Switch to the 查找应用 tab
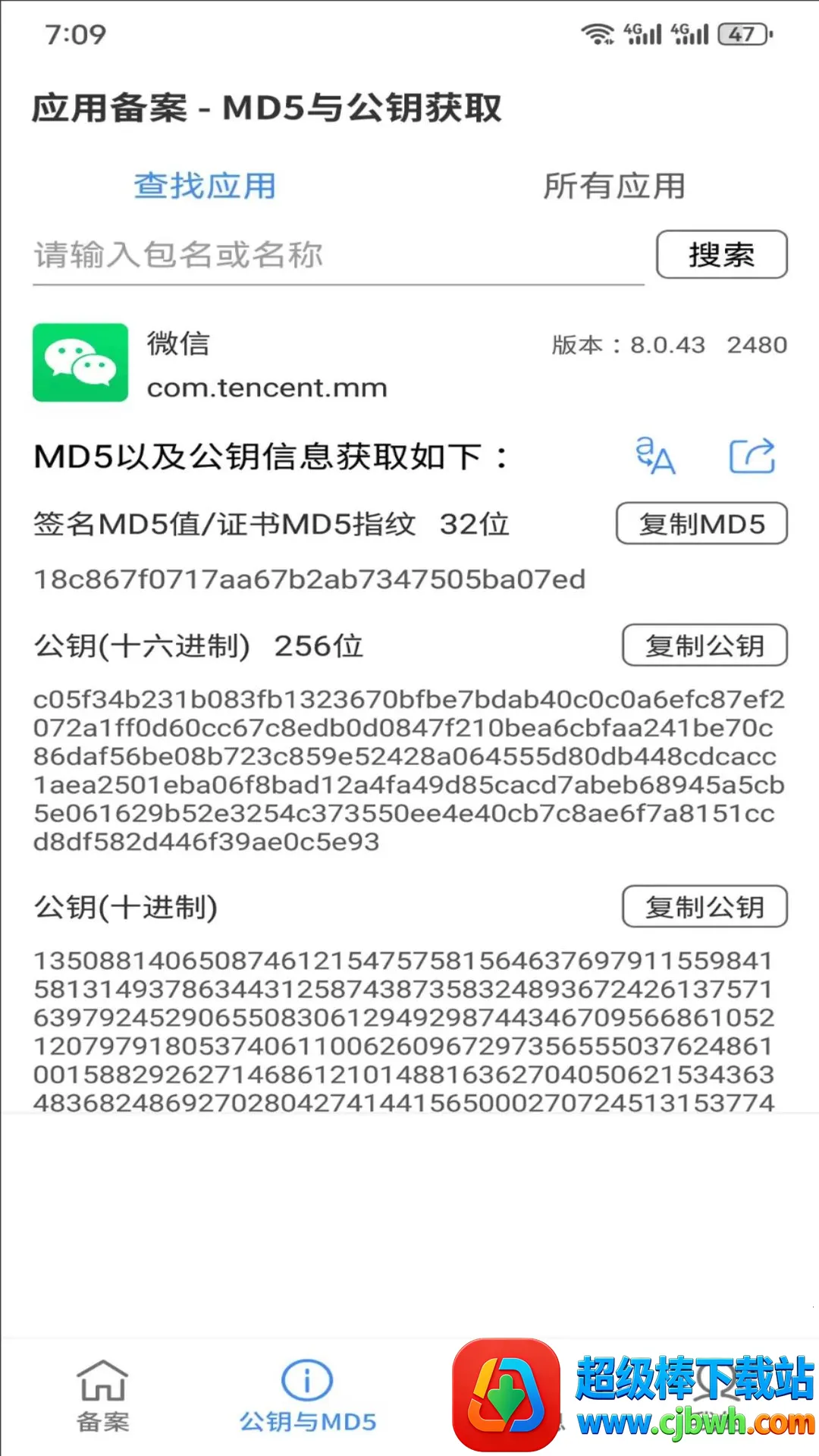Screen dimensions: 819x1456 click(205, 186)
